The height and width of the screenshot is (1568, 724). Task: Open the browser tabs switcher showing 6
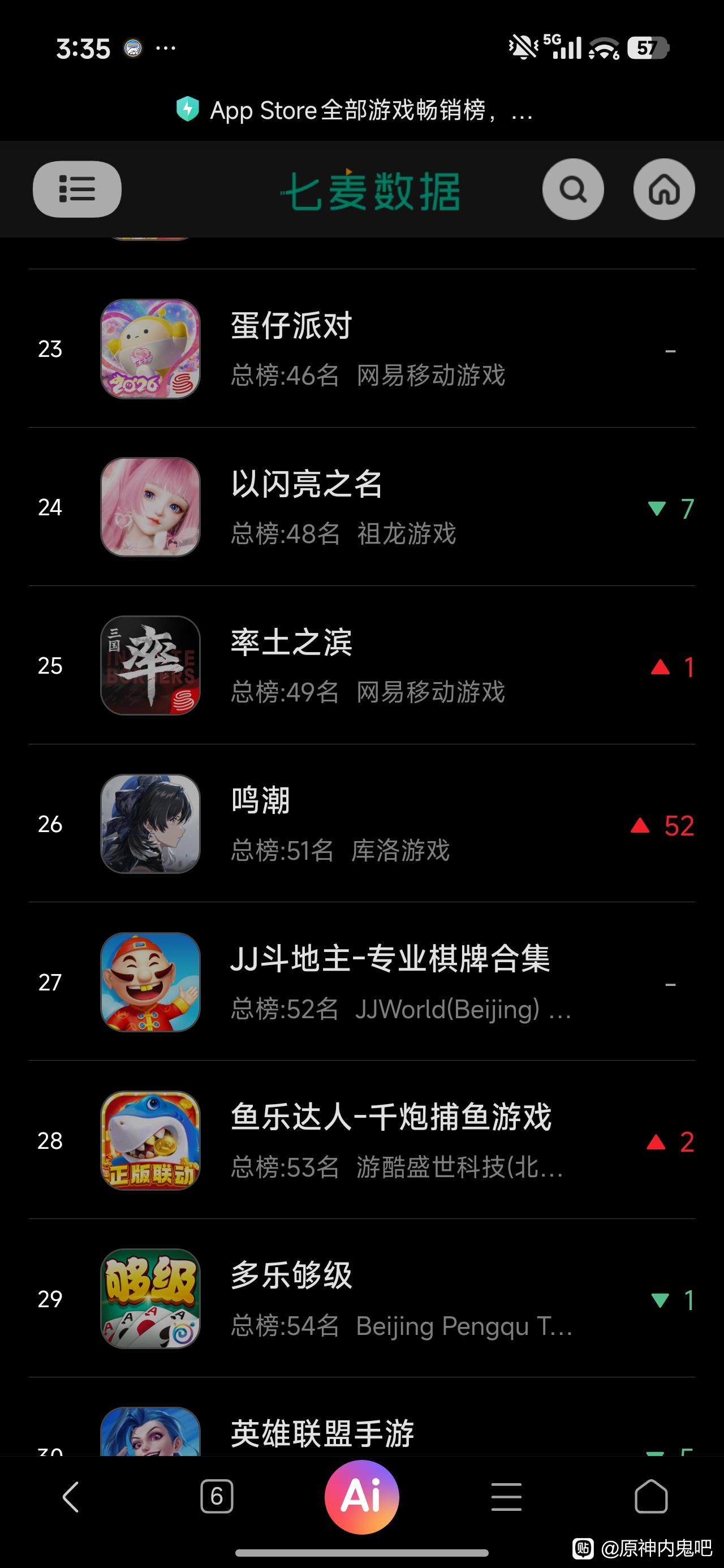pyautogui.click(x=217, y=1497)
